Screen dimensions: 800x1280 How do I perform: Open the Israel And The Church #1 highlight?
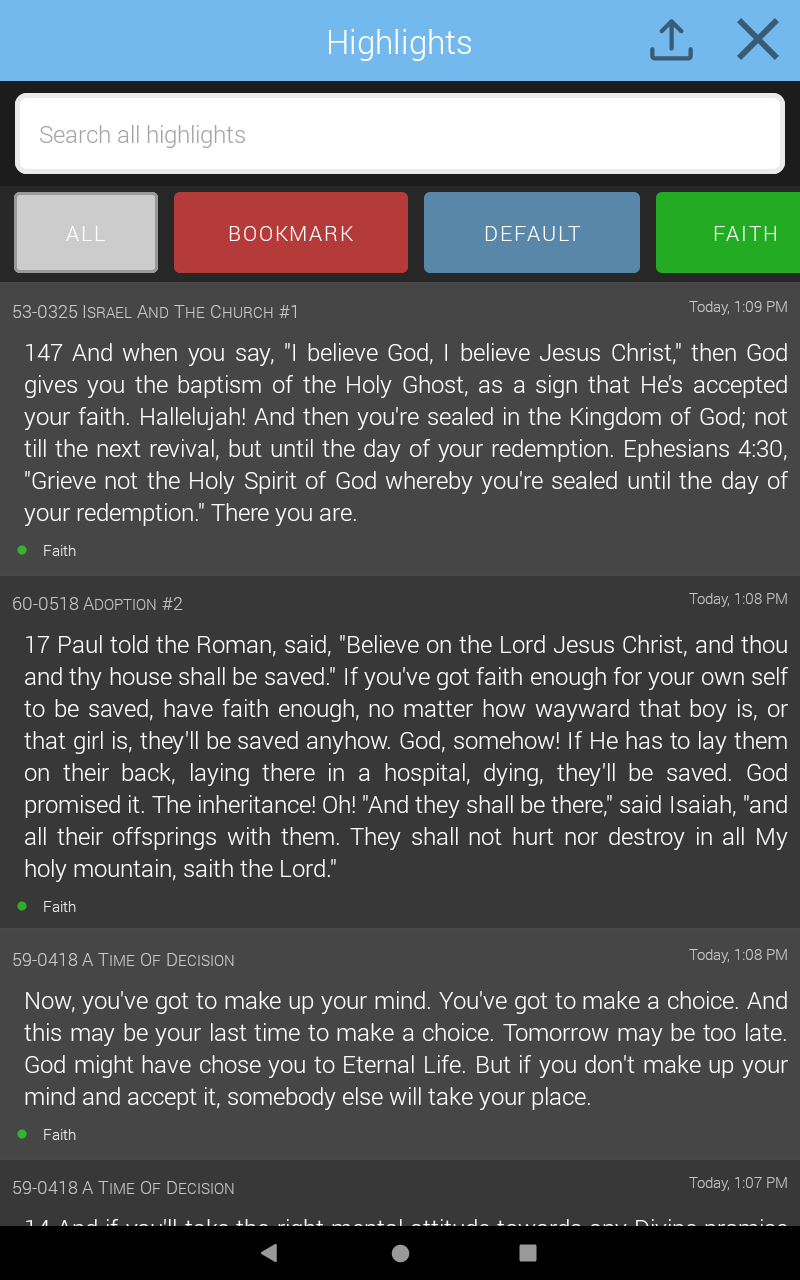click(400, 429)
